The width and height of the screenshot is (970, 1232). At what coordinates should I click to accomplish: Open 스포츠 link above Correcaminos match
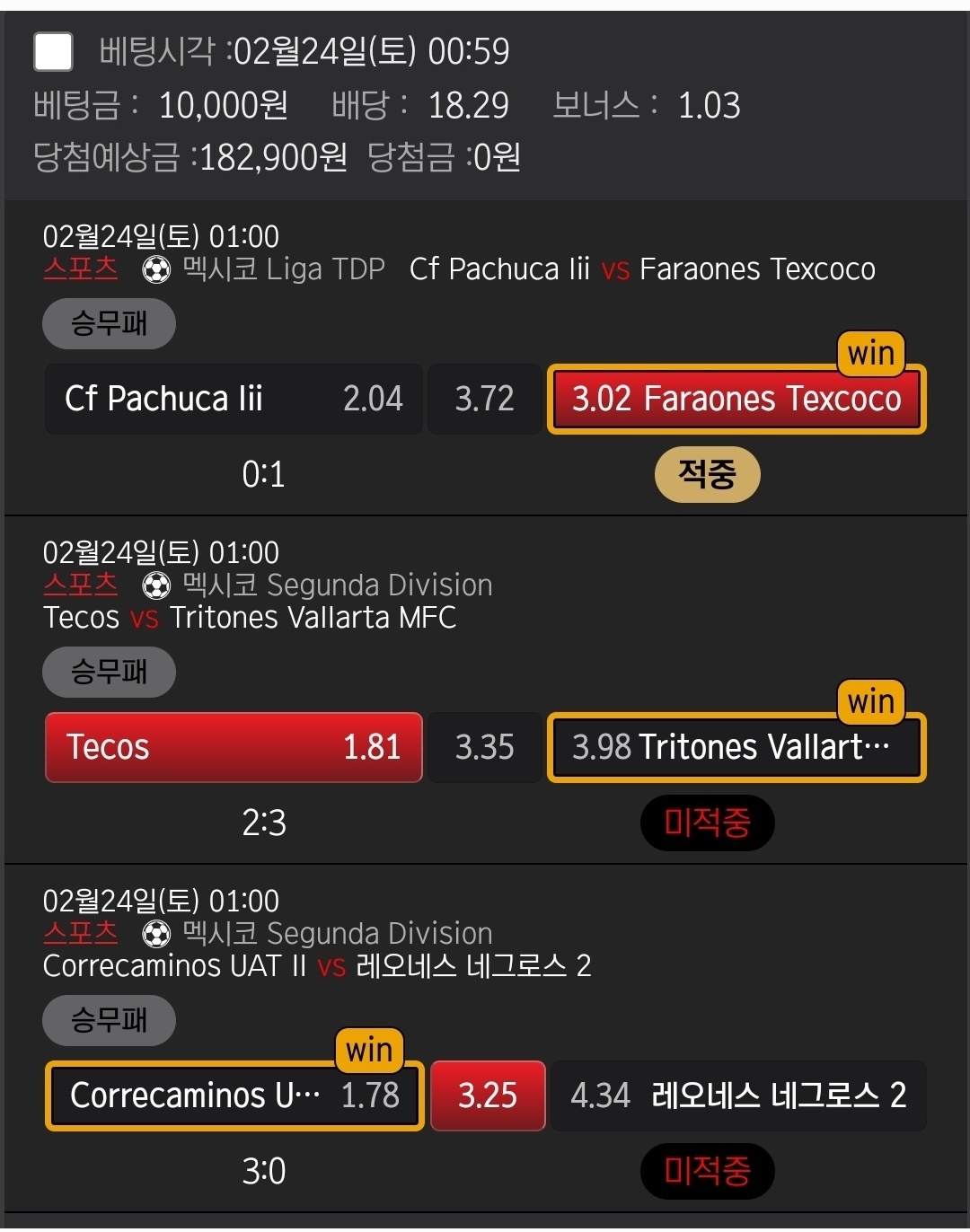[x=81, y=933]
